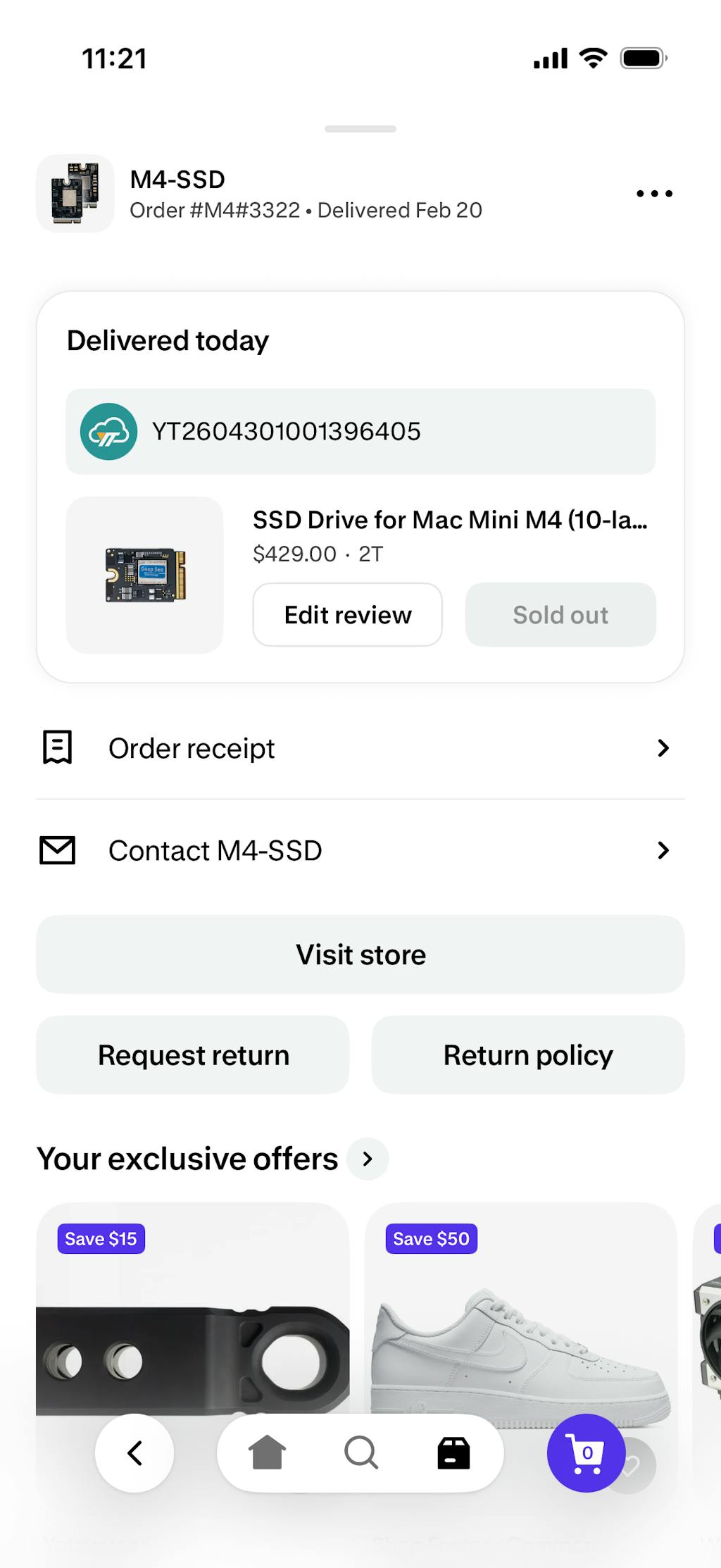Tap the Visit store button

tap(360, 954)
